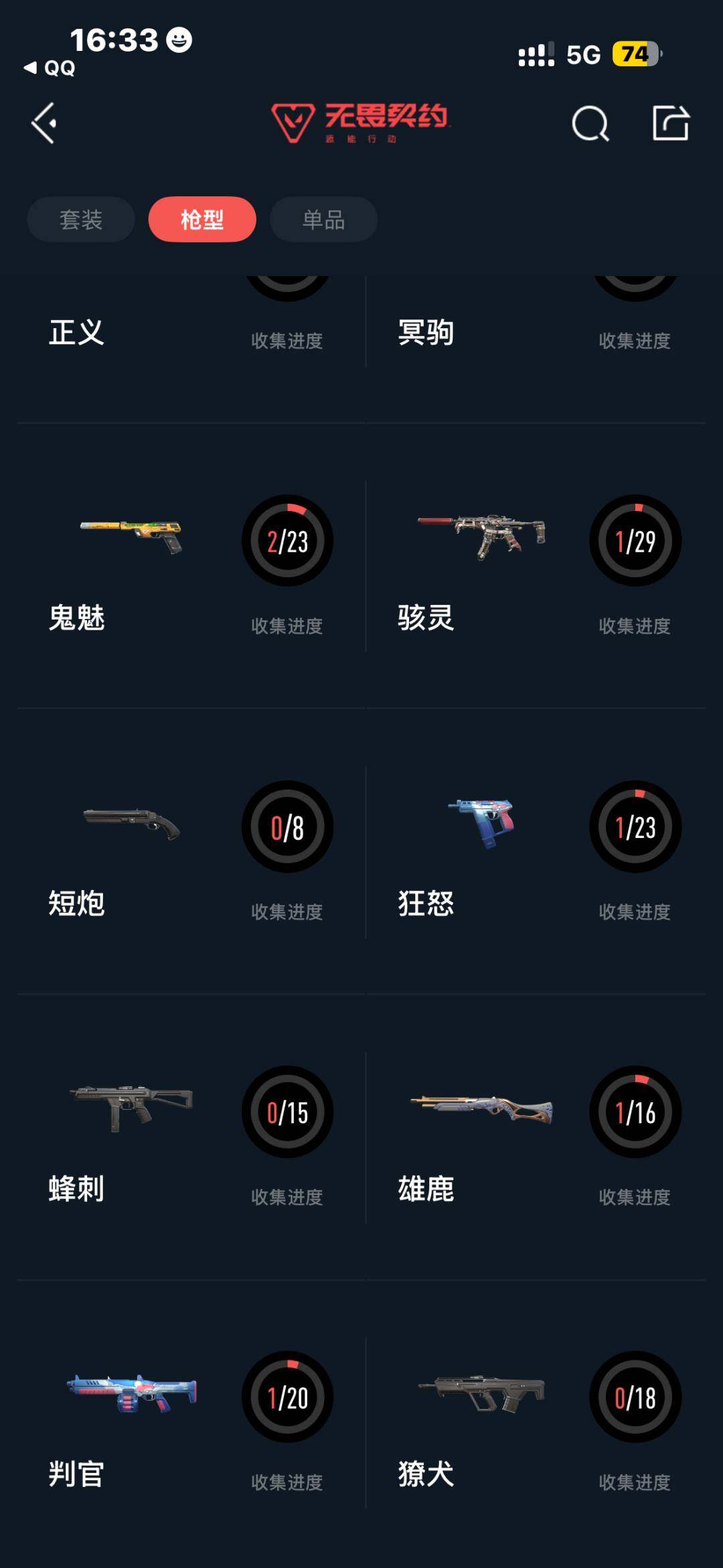Tap the back arrow to return
The image size is (723, 1568).
pos(44,124)
